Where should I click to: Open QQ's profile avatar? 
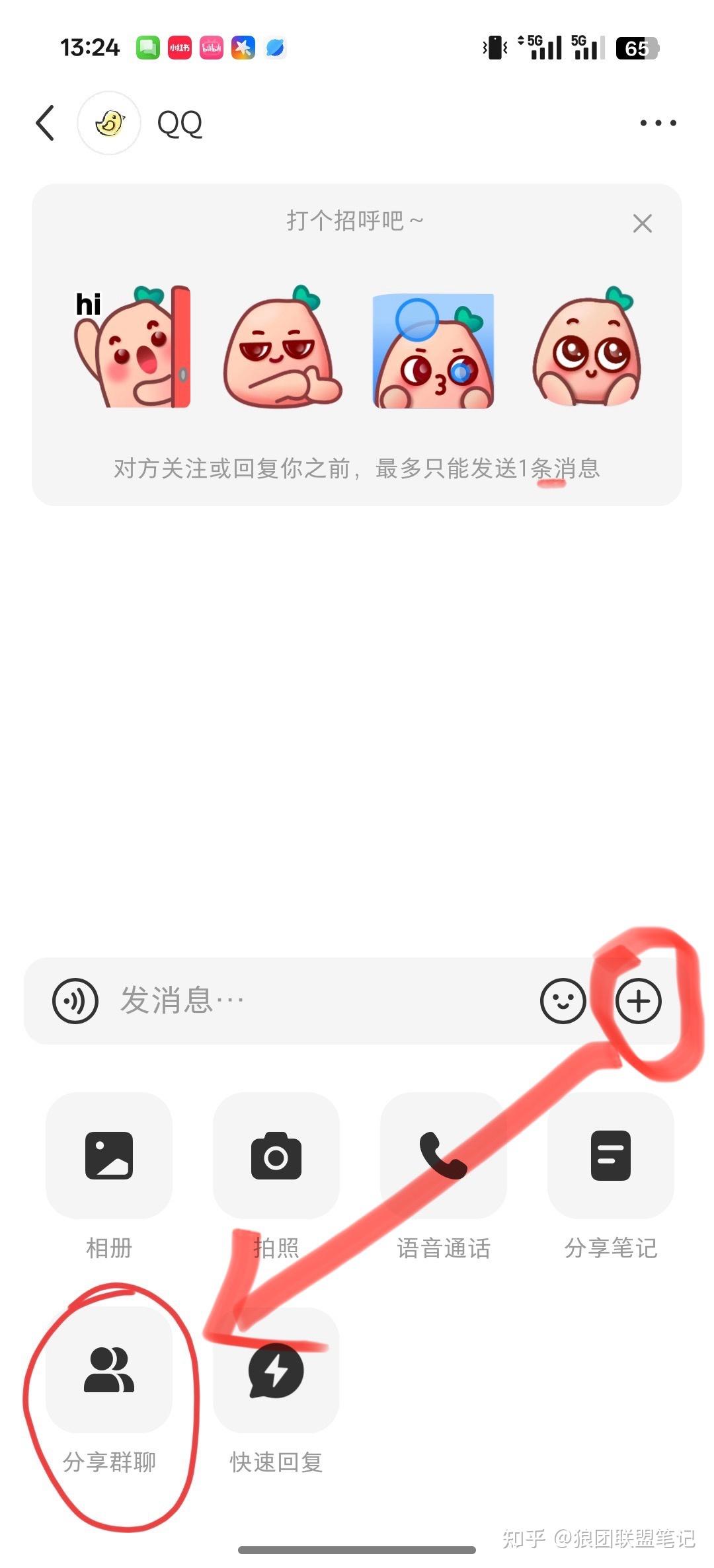[109, 123]
